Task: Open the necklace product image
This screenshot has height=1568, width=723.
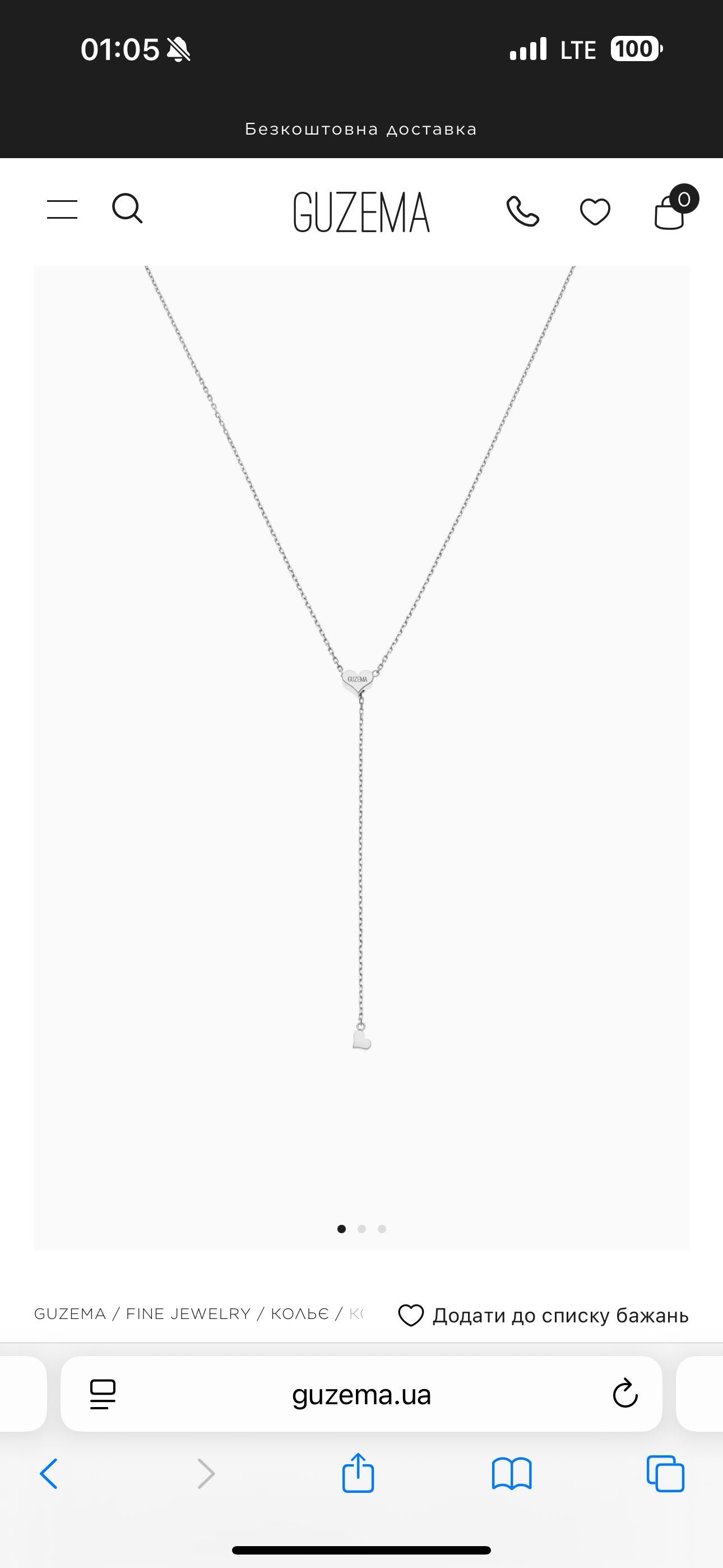Action: [361, 730]
